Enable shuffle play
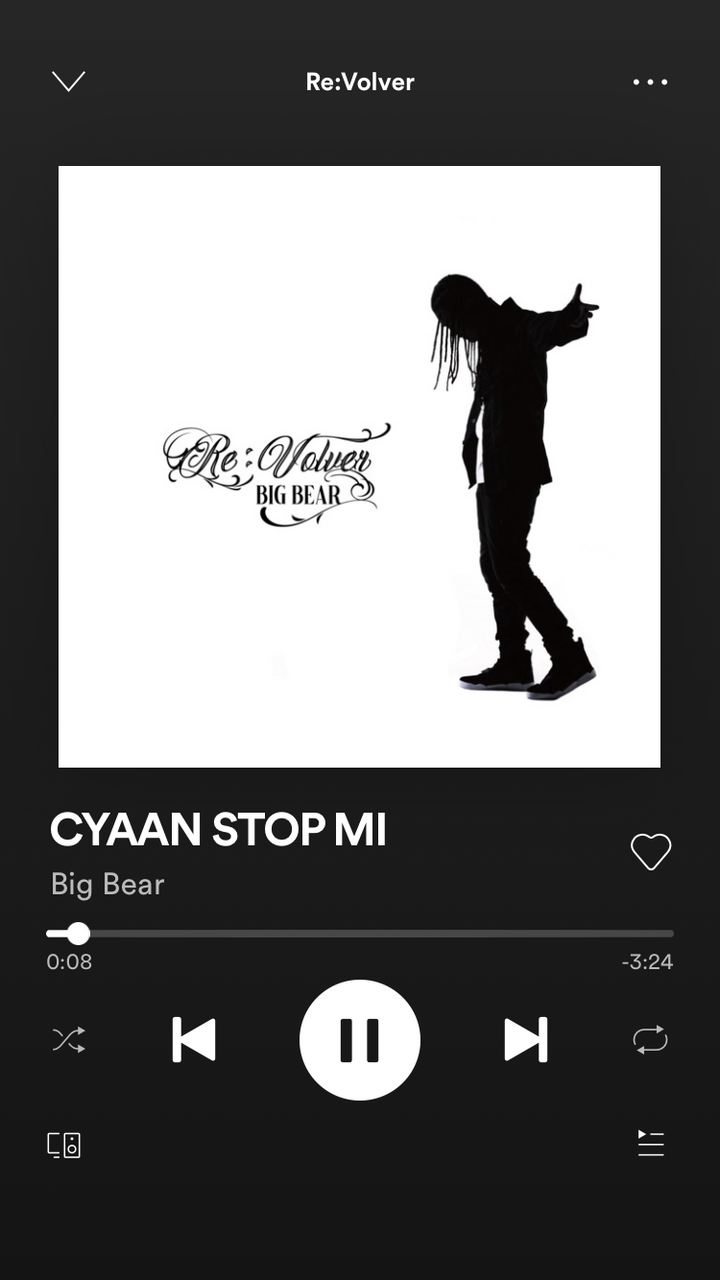Screen dimensions: 720x1280 click(x=68, y=1040)
